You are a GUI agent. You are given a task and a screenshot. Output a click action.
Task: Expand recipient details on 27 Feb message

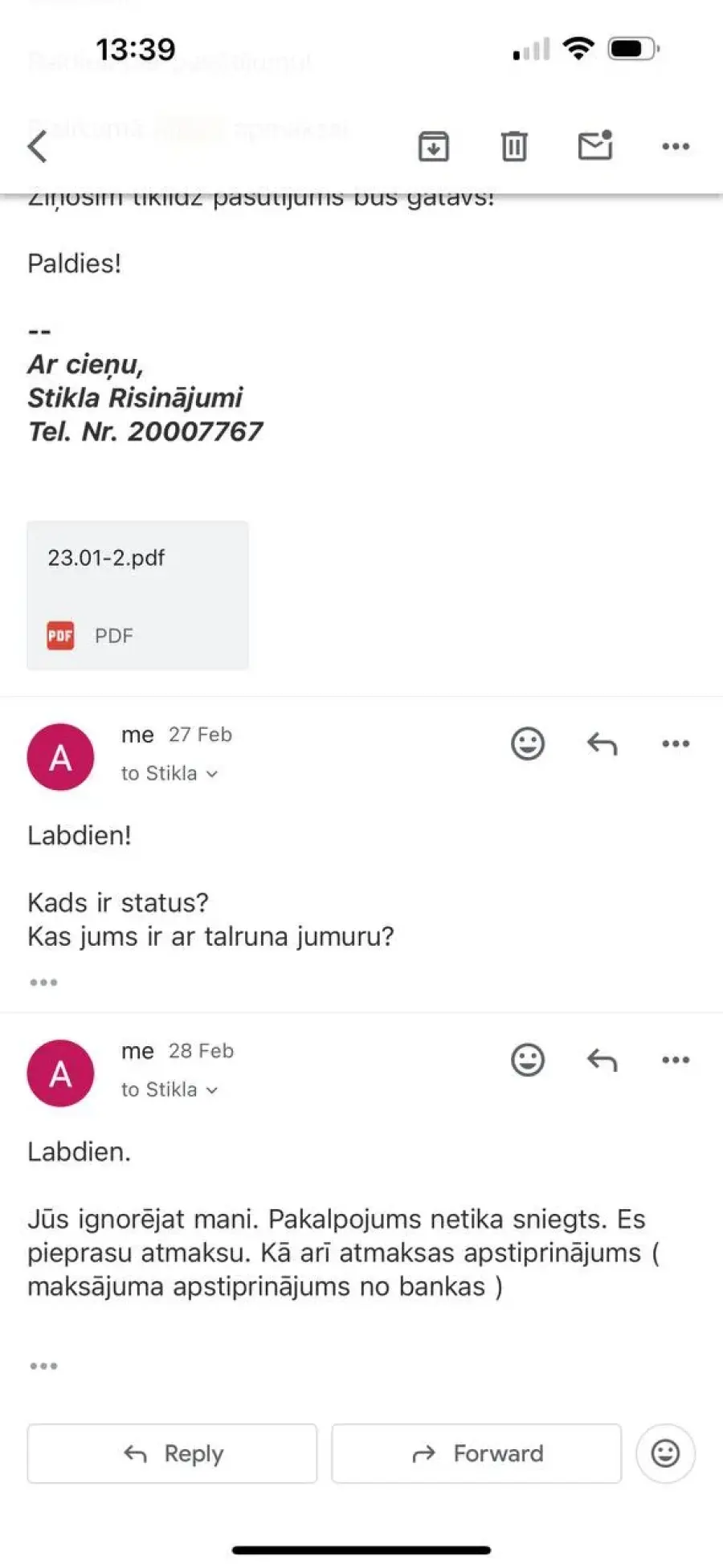[x=170, y=773]
